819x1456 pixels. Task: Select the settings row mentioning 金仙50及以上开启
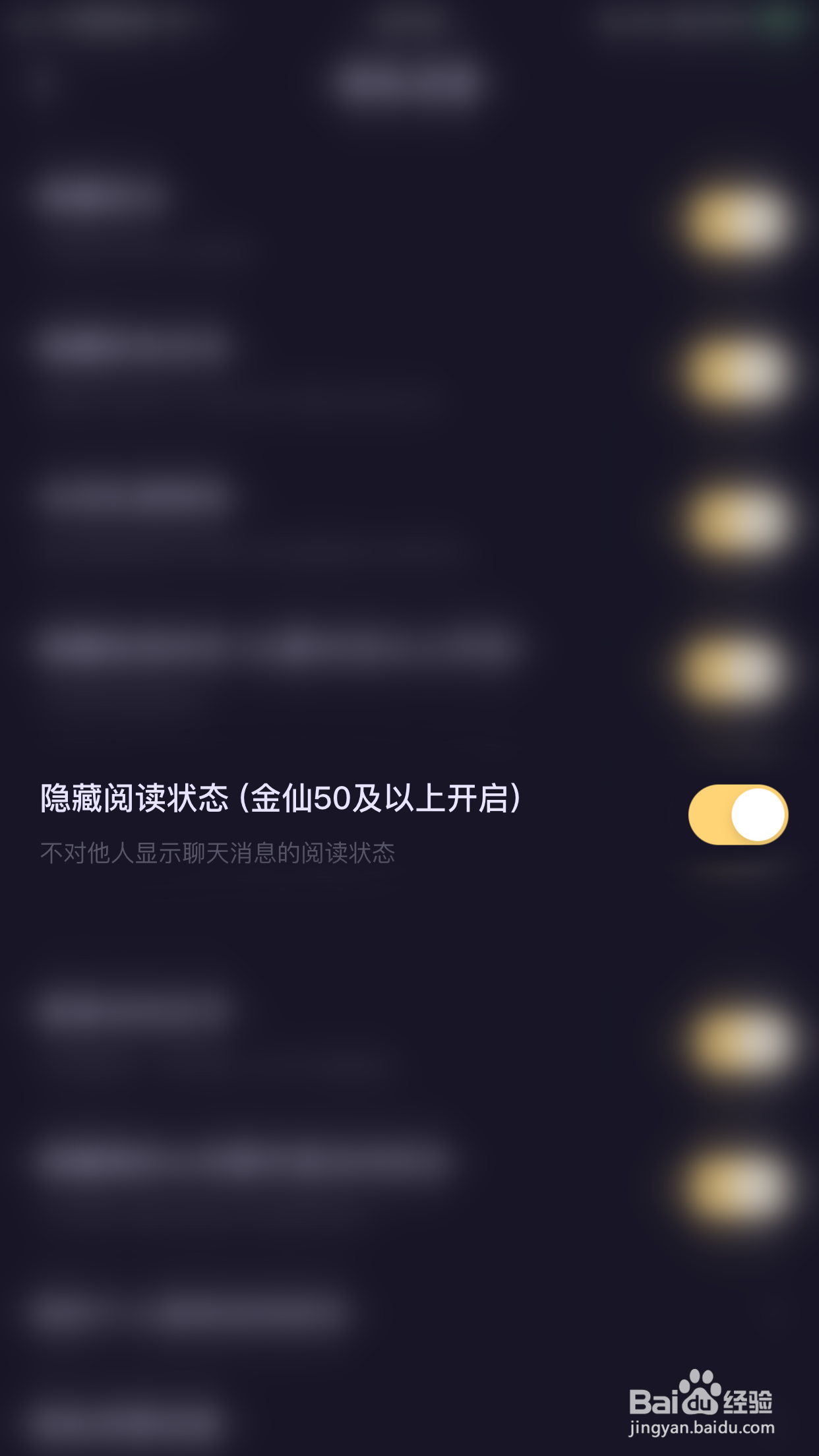click(x=280, y=798)
